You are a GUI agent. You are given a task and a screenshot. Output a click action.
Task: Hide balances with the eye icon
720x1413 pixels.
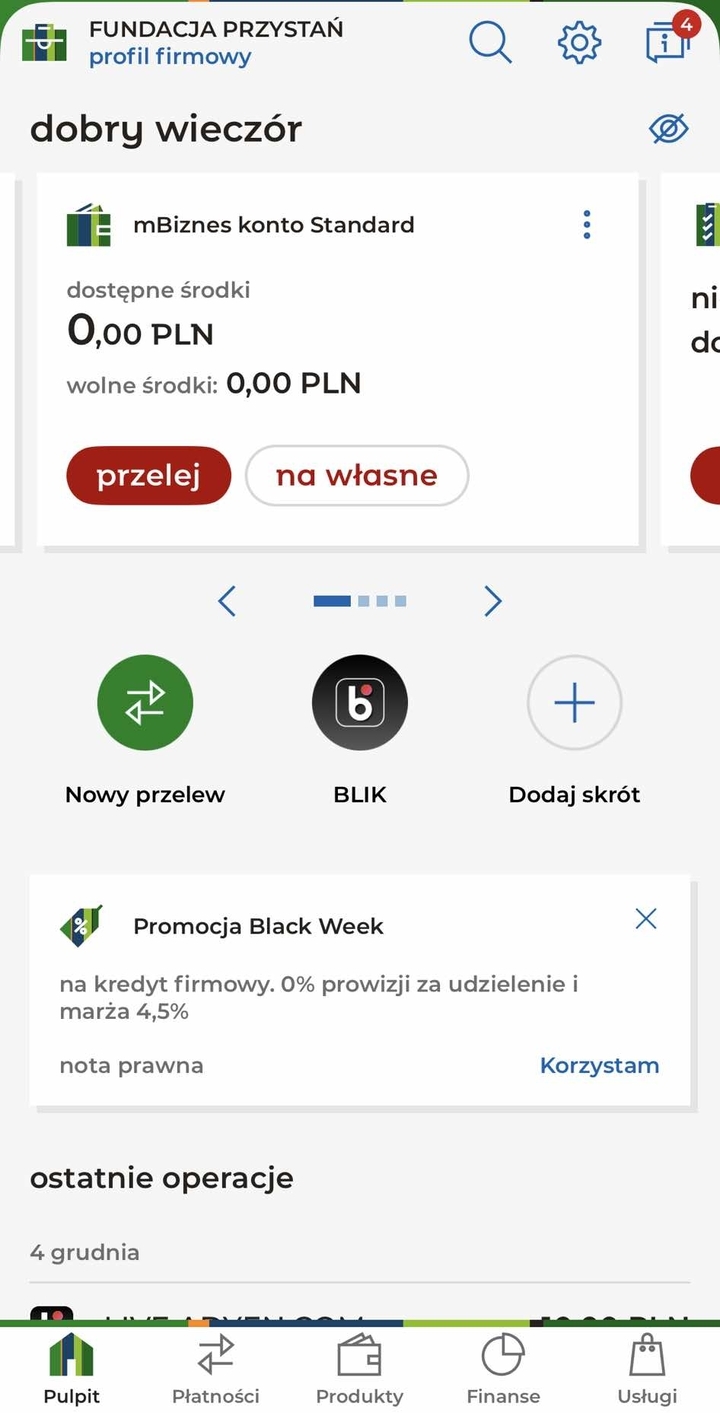[668, 129]
